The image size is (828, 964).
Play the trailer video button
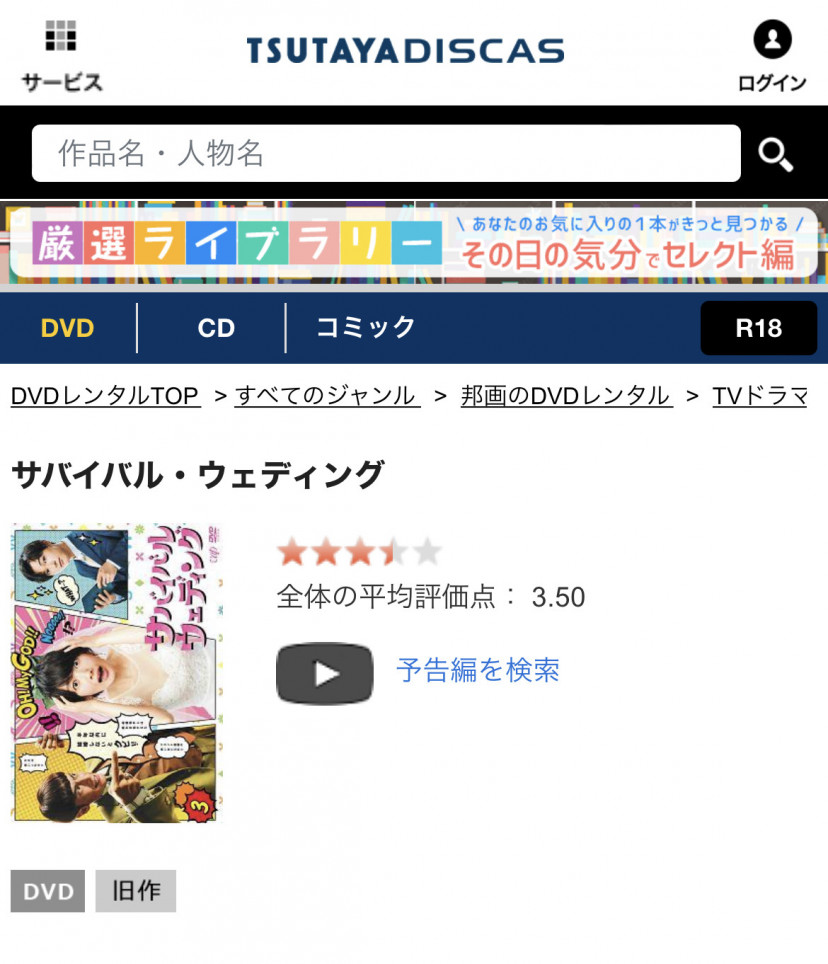coord(324,673)
